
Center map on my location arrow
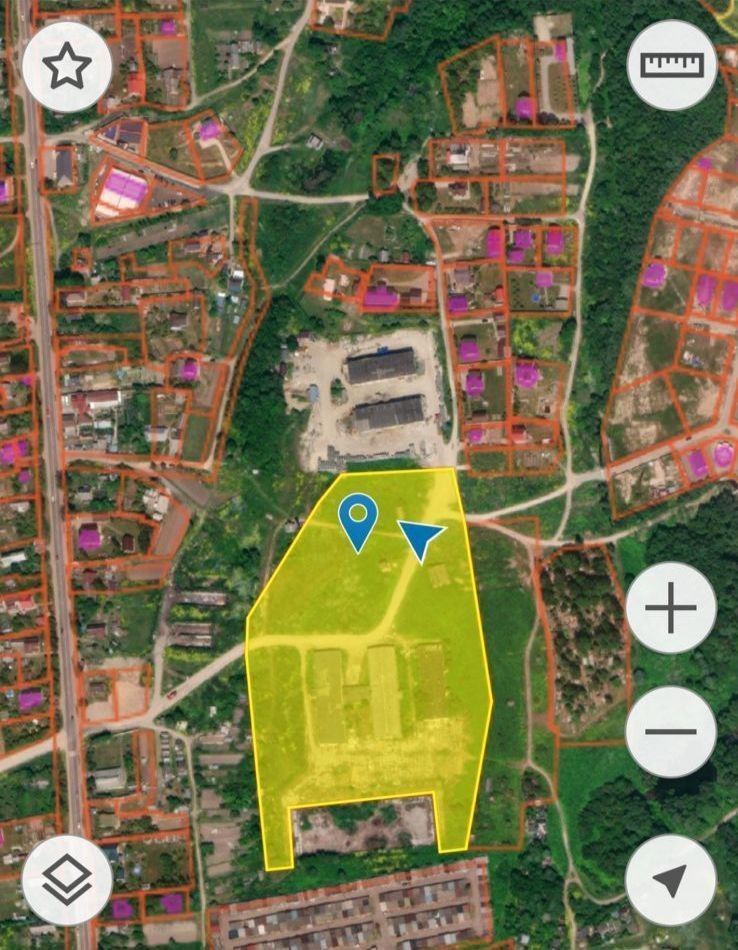tap(671, 880)
